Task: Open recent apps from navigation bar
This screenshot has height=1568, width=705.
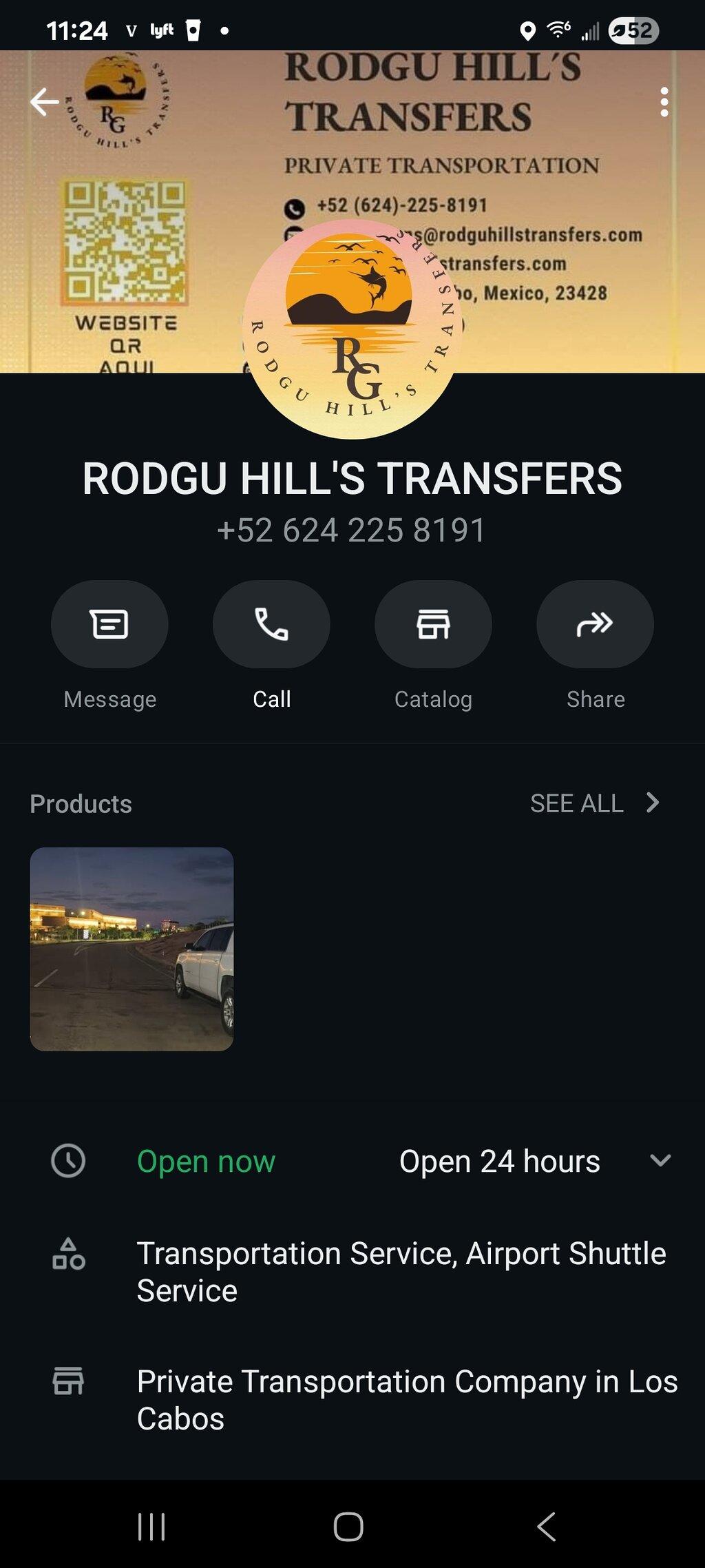Action: 151,1527
